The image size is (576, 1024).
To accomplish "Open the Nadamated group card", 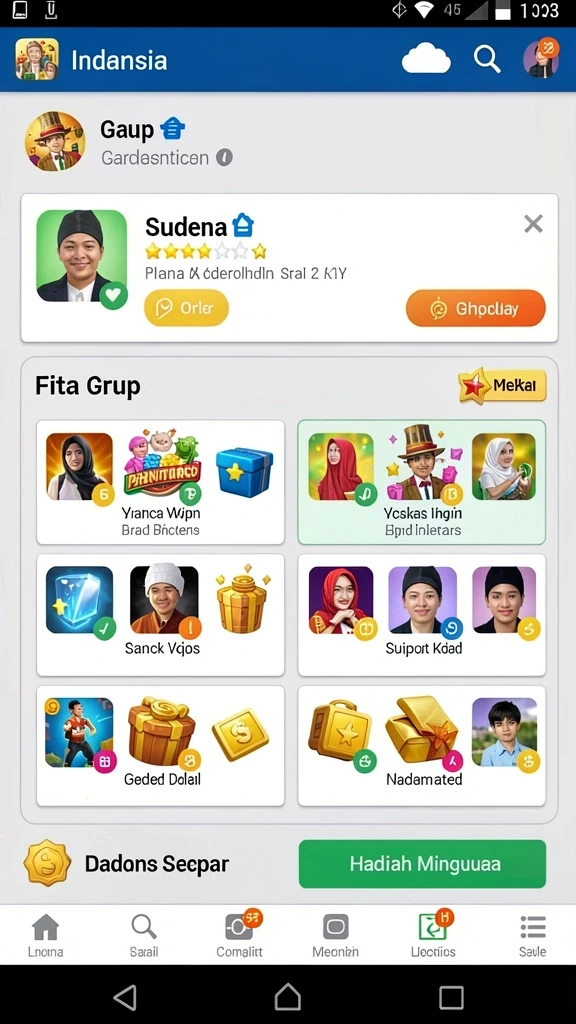I will 422,746.
